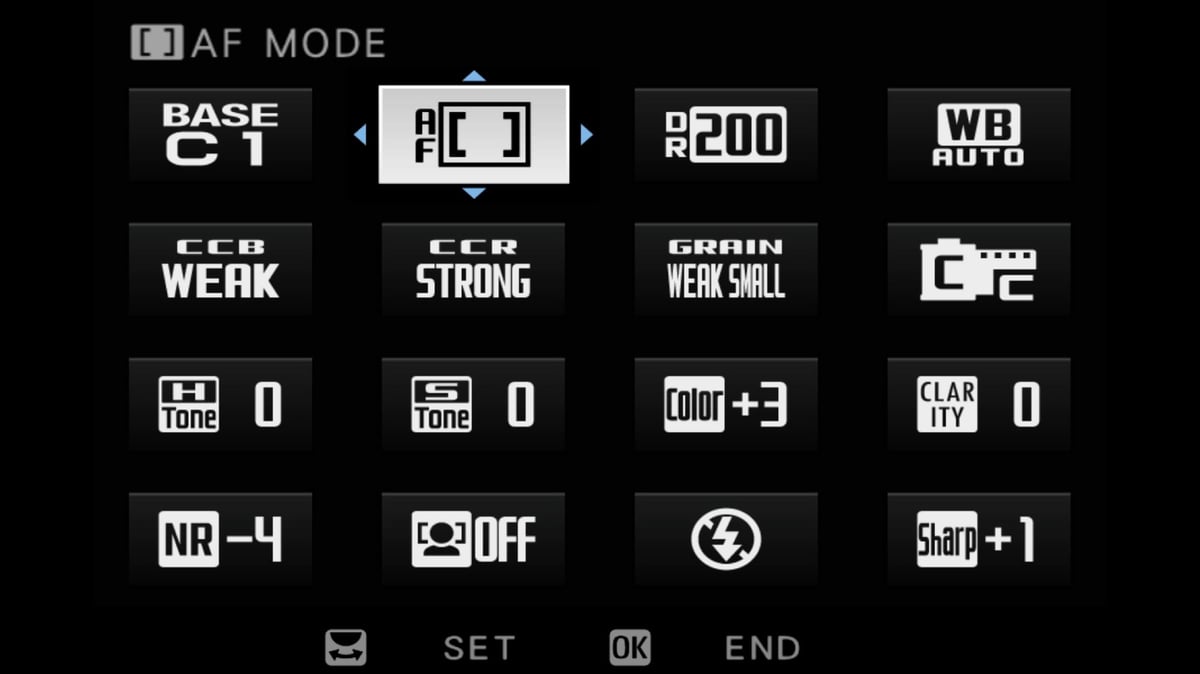Viewport: 1200px width, 674px height.
Task: Tap the left arrow beside AF mode
Action: click(x=360, y=134)
